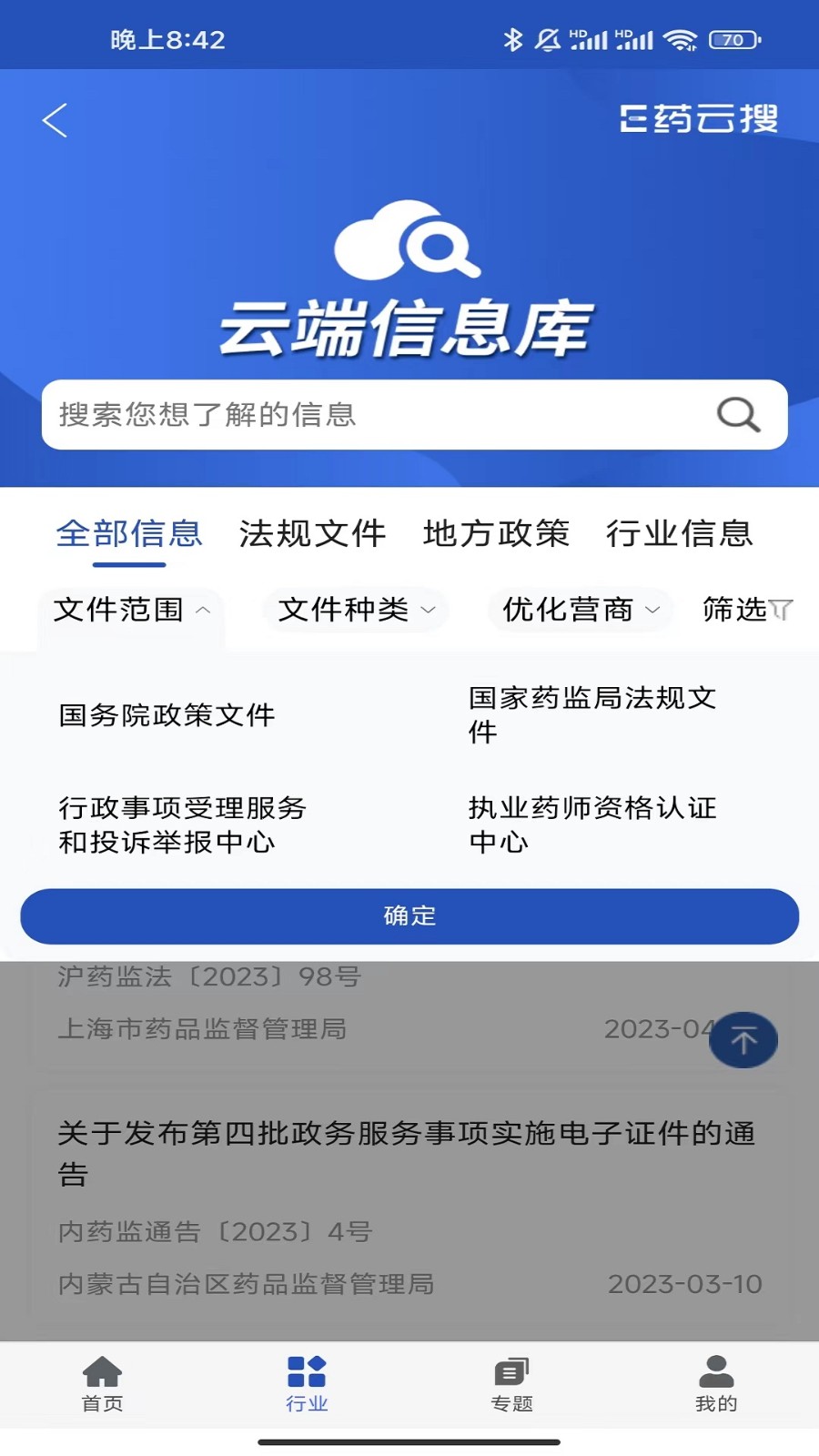The image size is (819, 1456).
Task: Select the 执业药师资格认证中心 option
Action: (591, 825)
